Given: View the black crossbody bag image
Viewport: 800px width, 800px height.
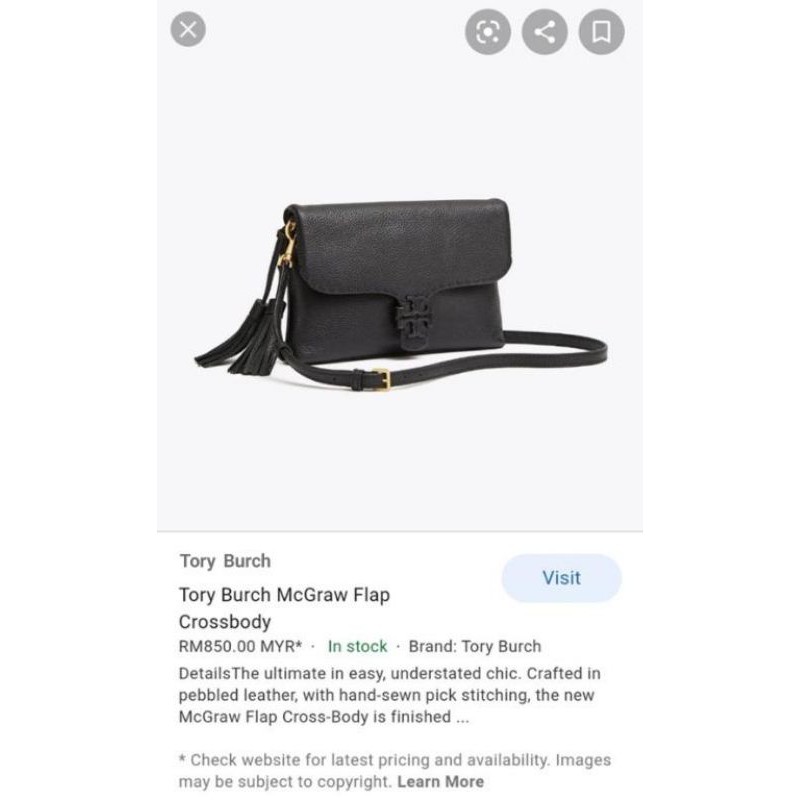Looking at the screenshot, I should (401, 295).
